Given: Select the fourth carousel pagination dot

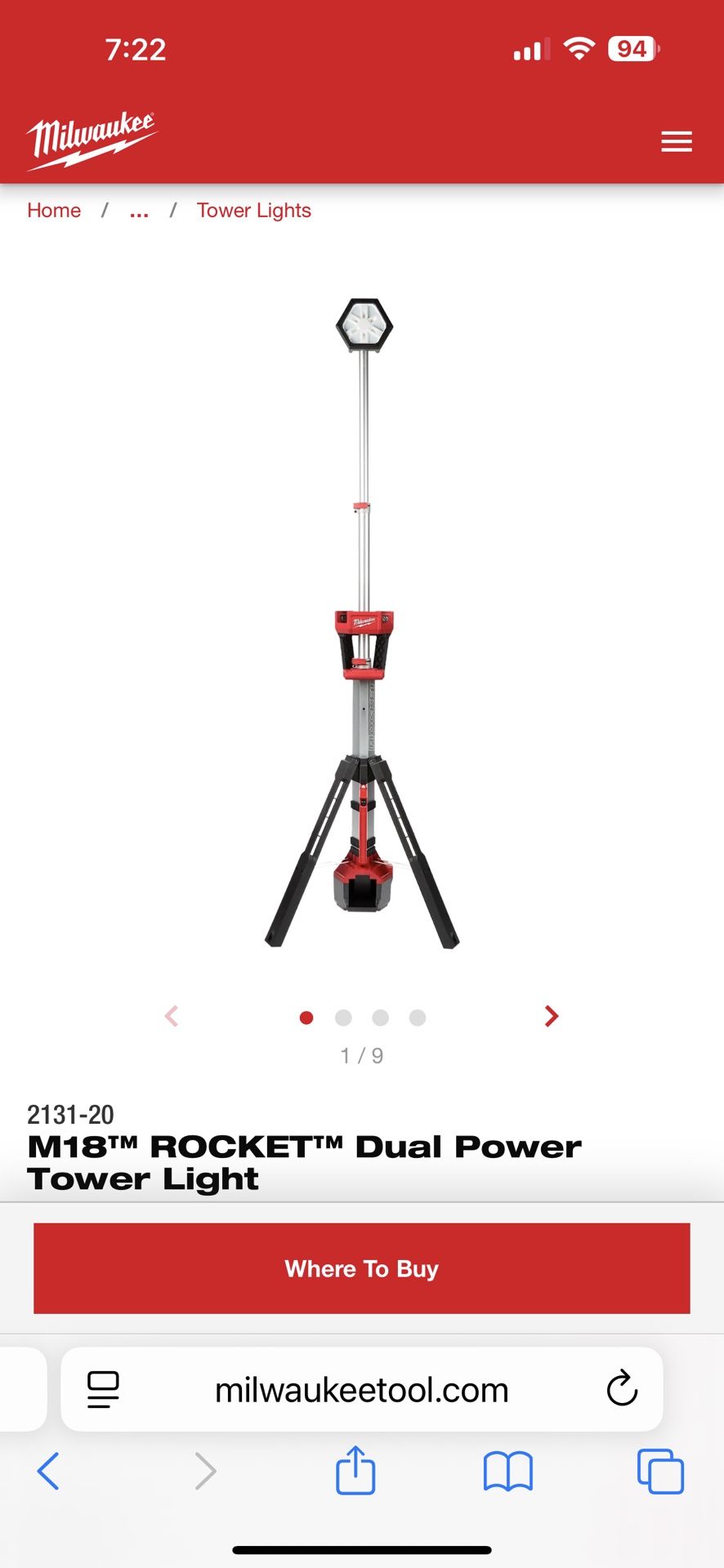Looking at the screenshot, I should (417, 1018).
